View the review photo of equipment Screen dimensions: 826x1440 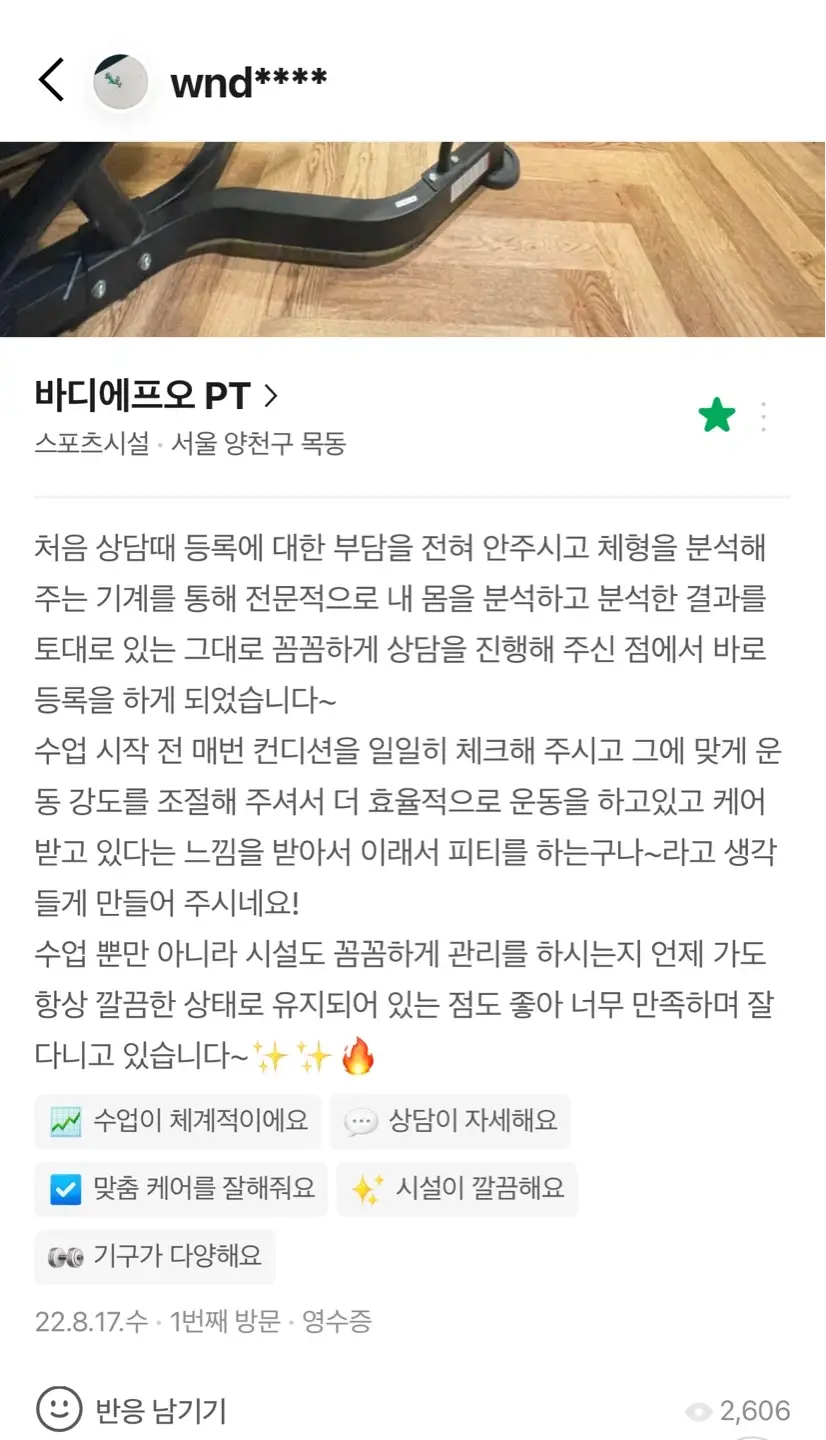coord(413,239)
